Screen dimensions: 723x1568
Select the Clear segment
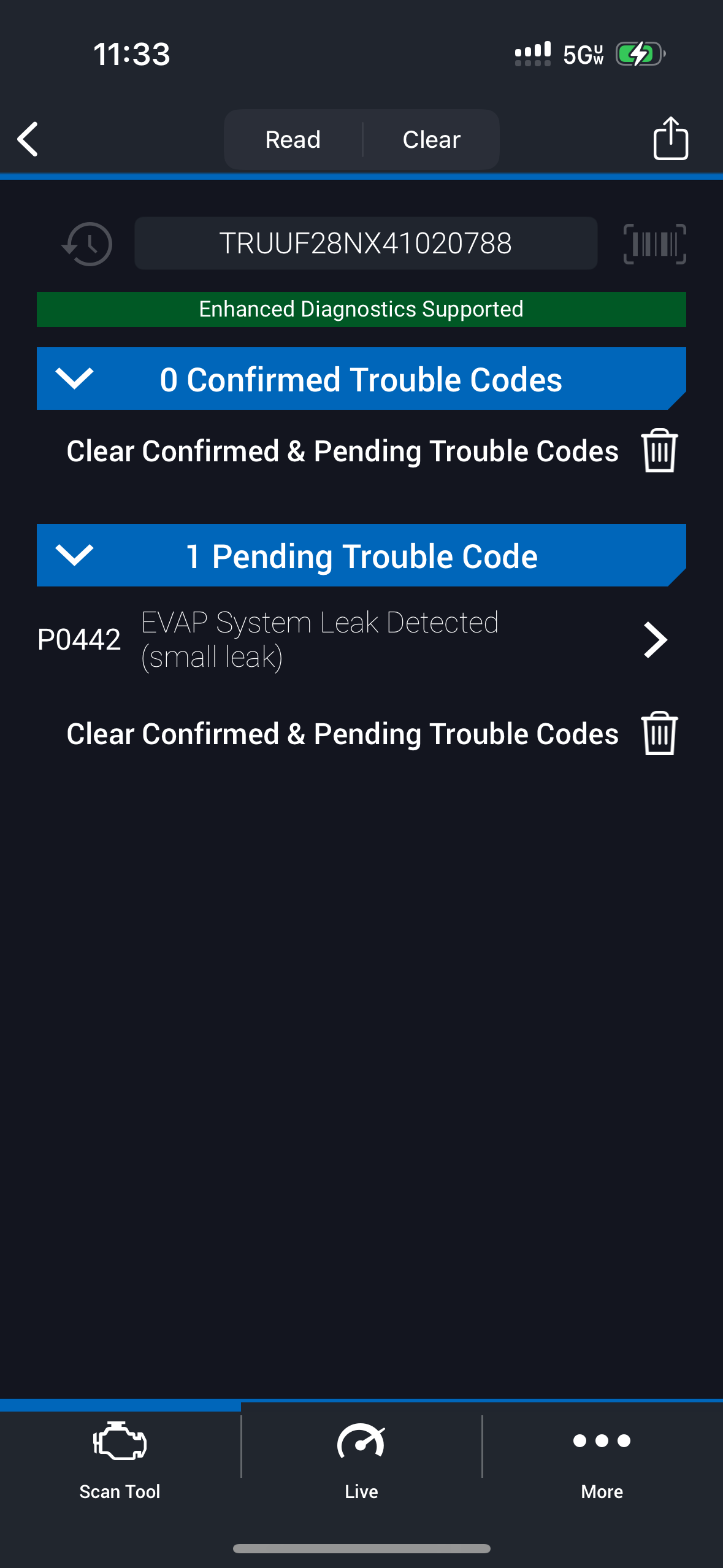431,140
